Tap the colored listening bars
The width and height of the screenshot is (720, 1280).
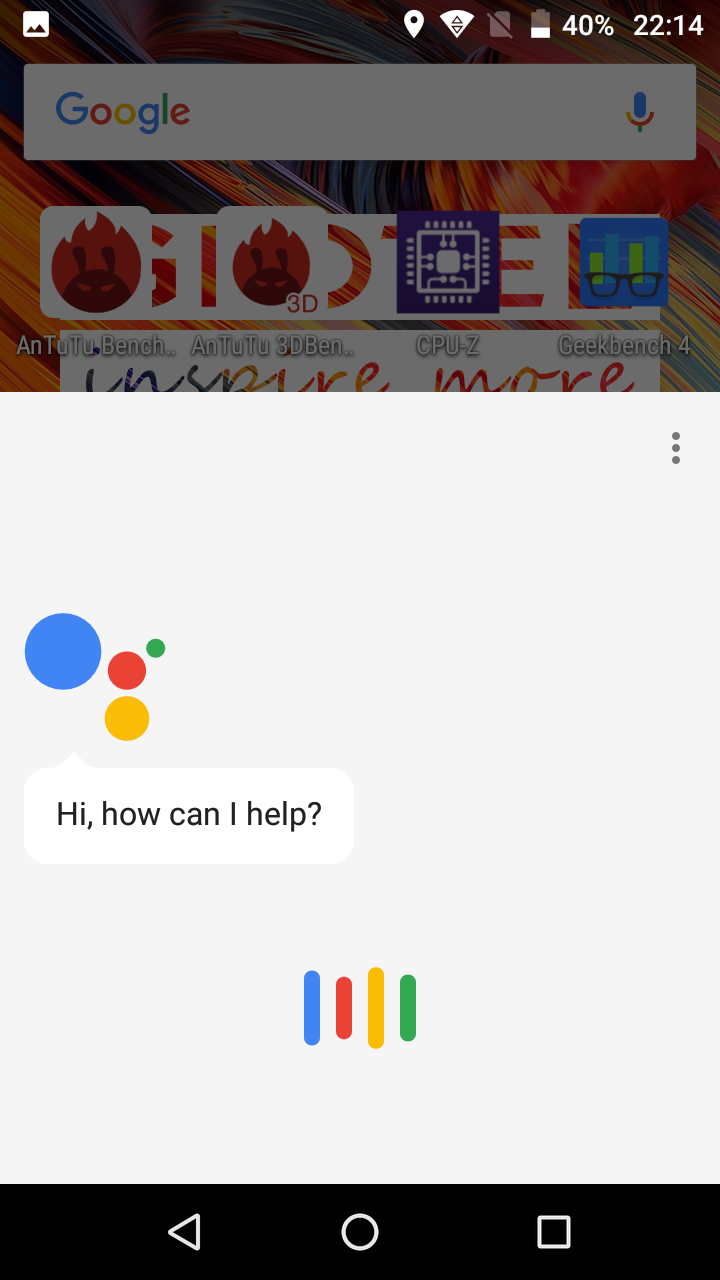pos(360,1008)
